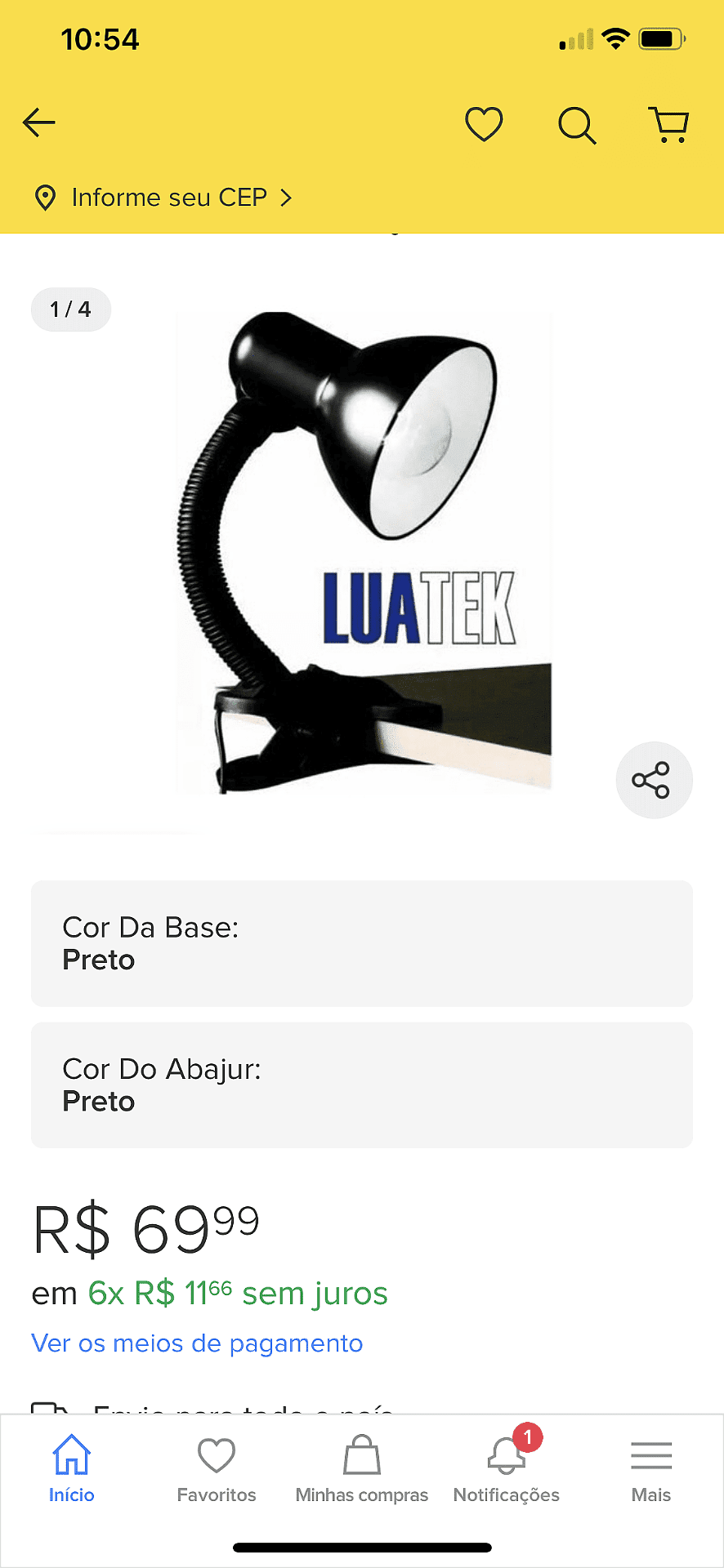The height and width of the screenshot is (1568, 724).
Task: Go back to the previous screen
Action: 38,123
